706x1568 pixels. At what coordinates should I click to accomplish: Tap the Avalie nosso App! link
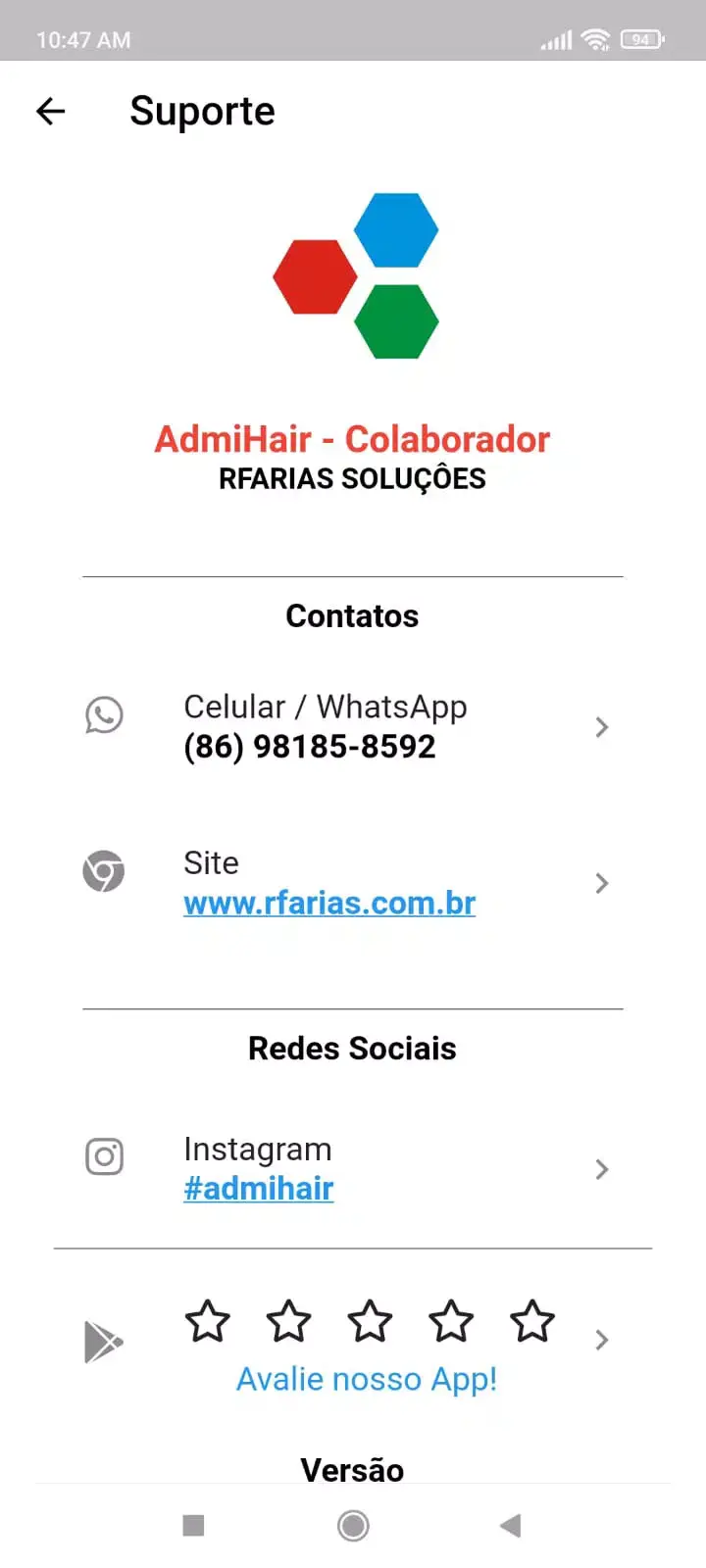[x=366, y=1378]
